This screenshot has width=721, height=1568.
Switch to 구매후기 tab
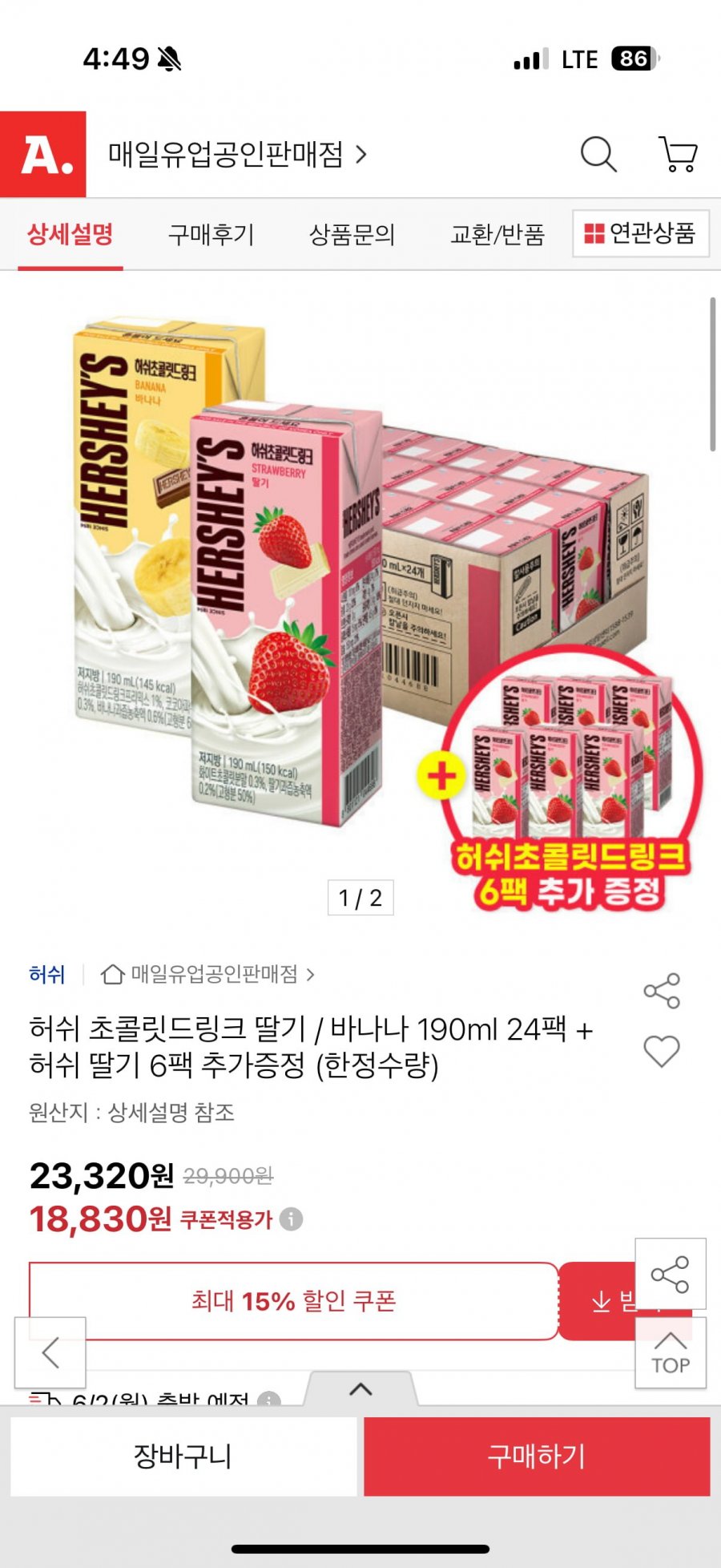211,234
